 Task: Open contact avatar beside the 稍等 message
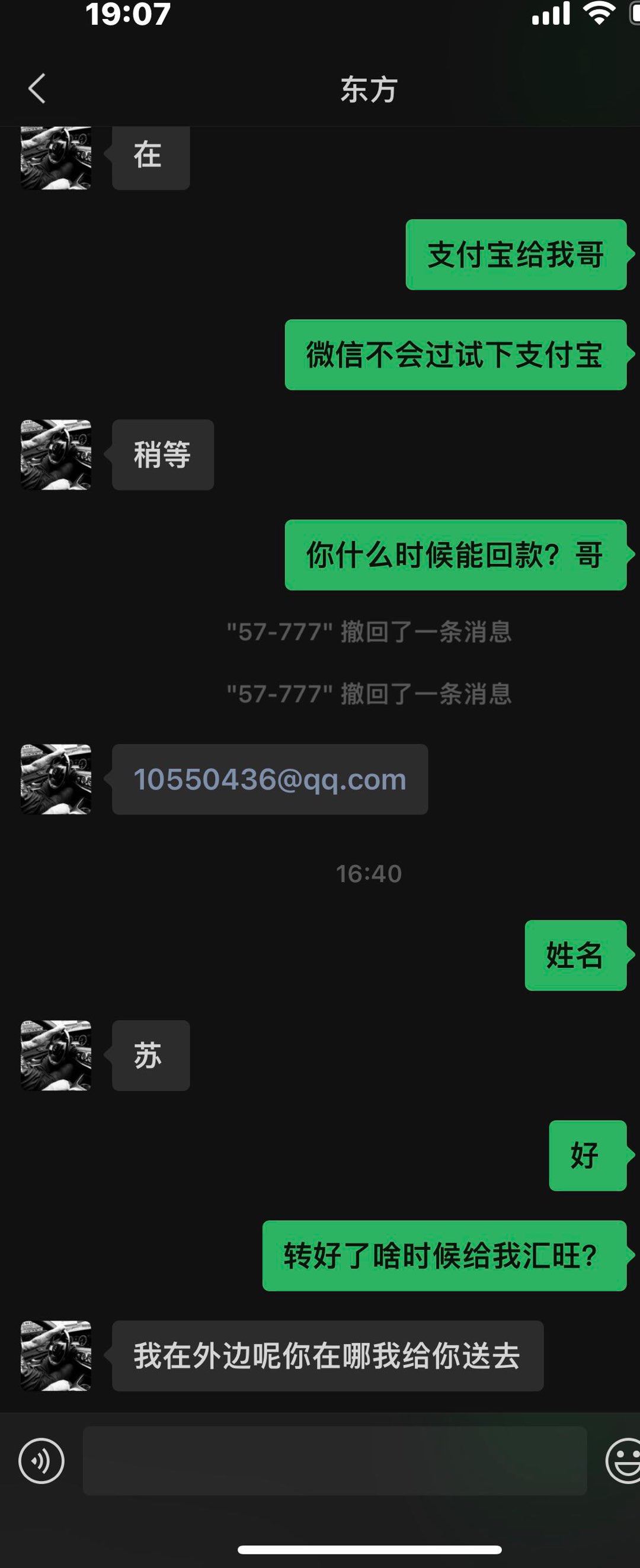point(56,455)
